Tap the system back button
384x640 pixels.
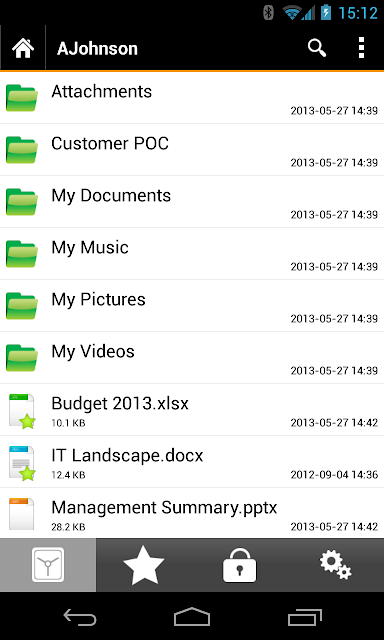[x=80, y=617]
